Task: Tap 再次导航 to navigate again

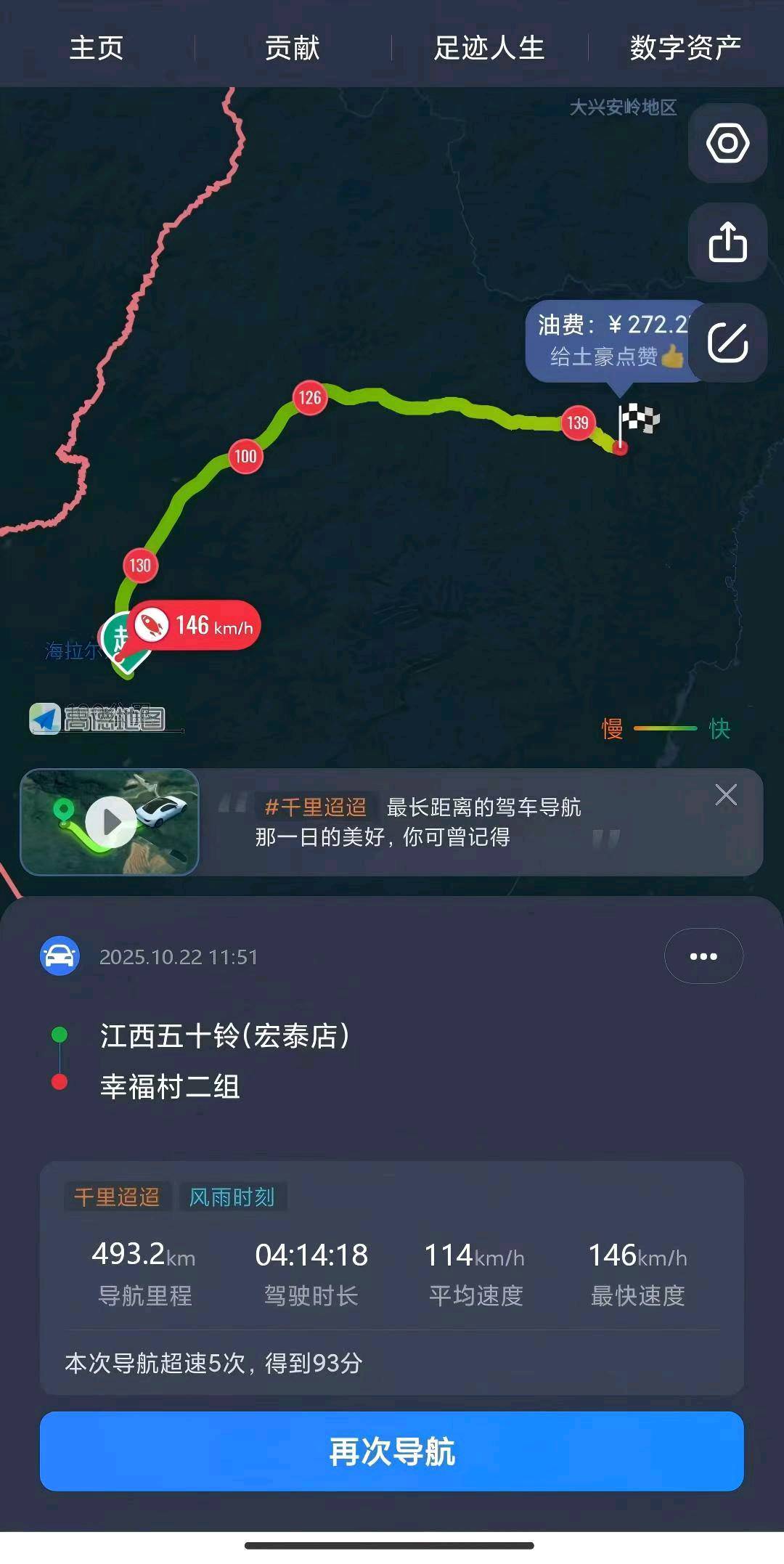Action: [x=392, y=1451]
